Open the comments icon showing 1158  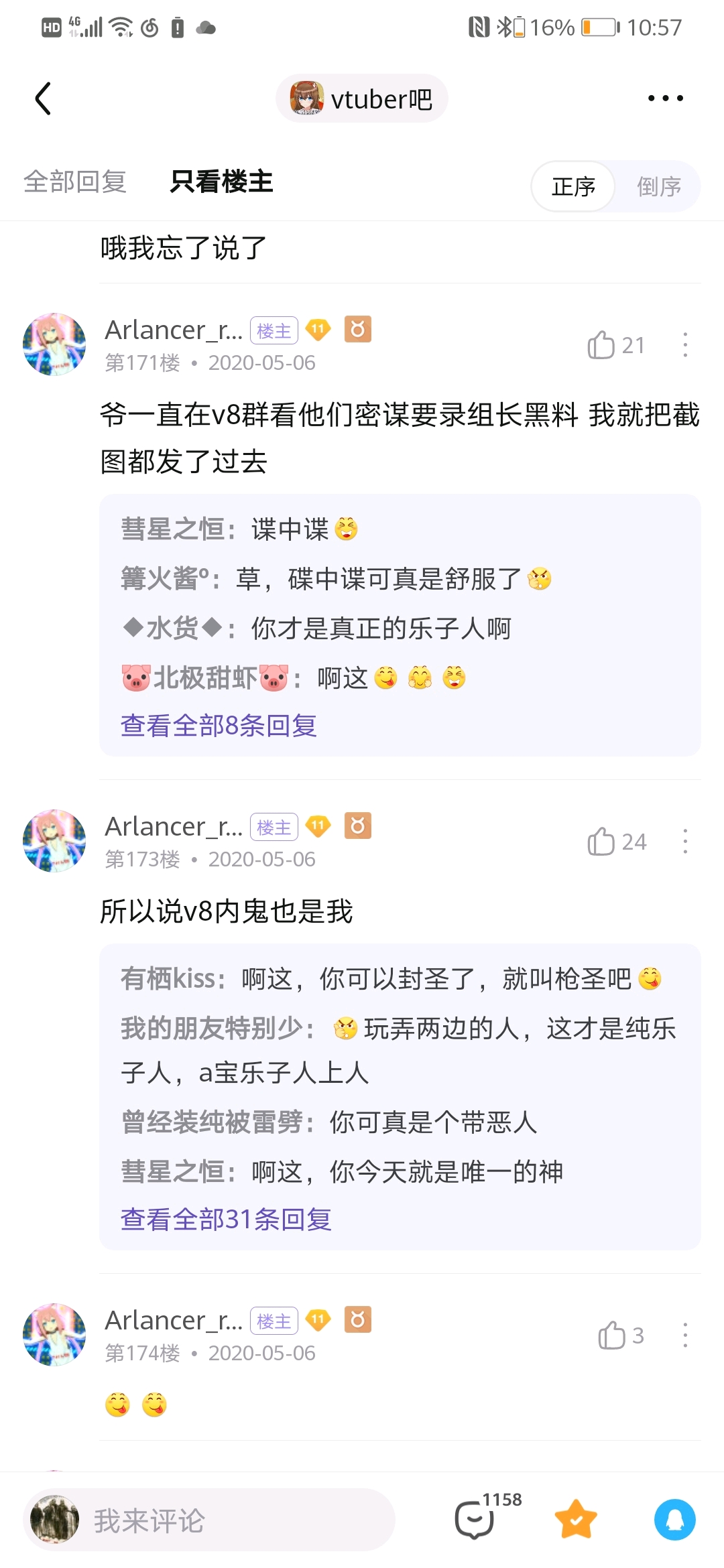click(476, 1518)
